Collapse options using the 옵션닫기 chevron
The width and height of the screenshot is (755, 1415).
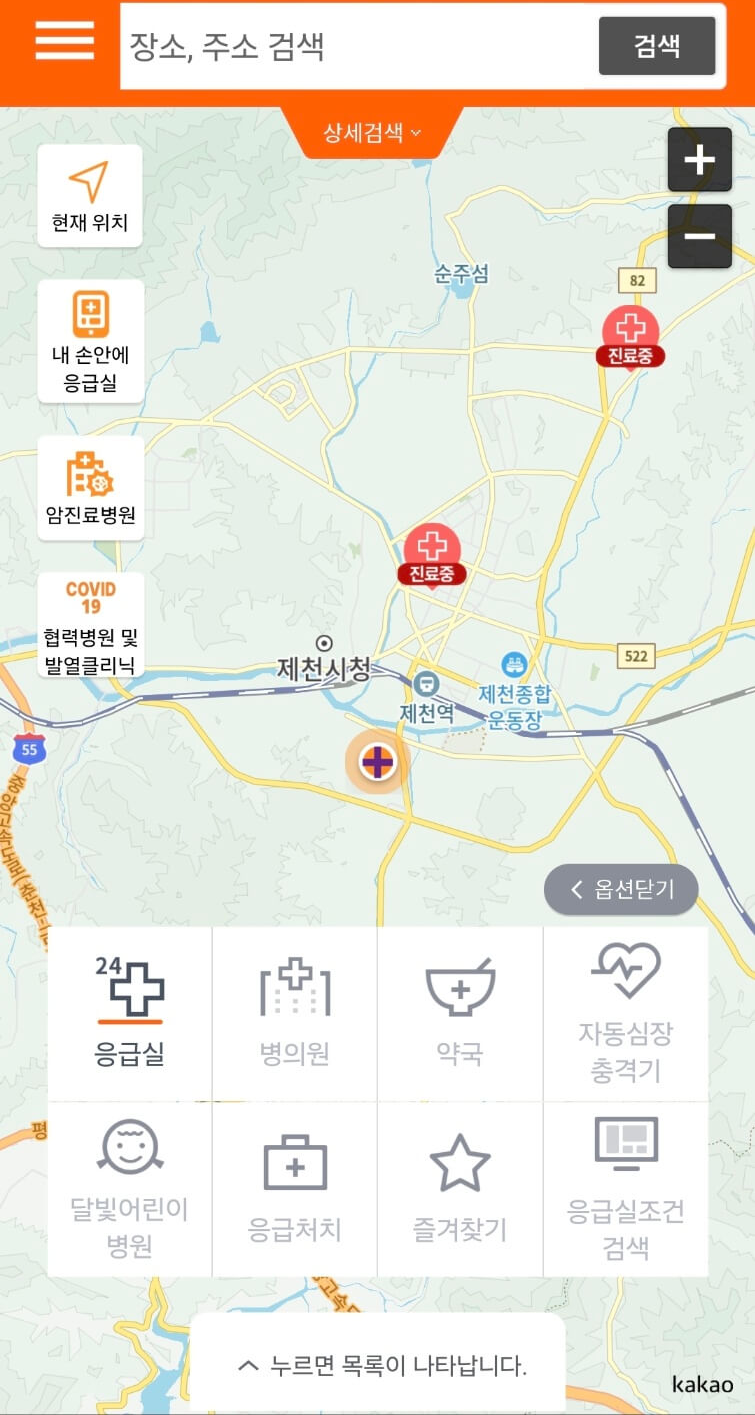[620, 888]
